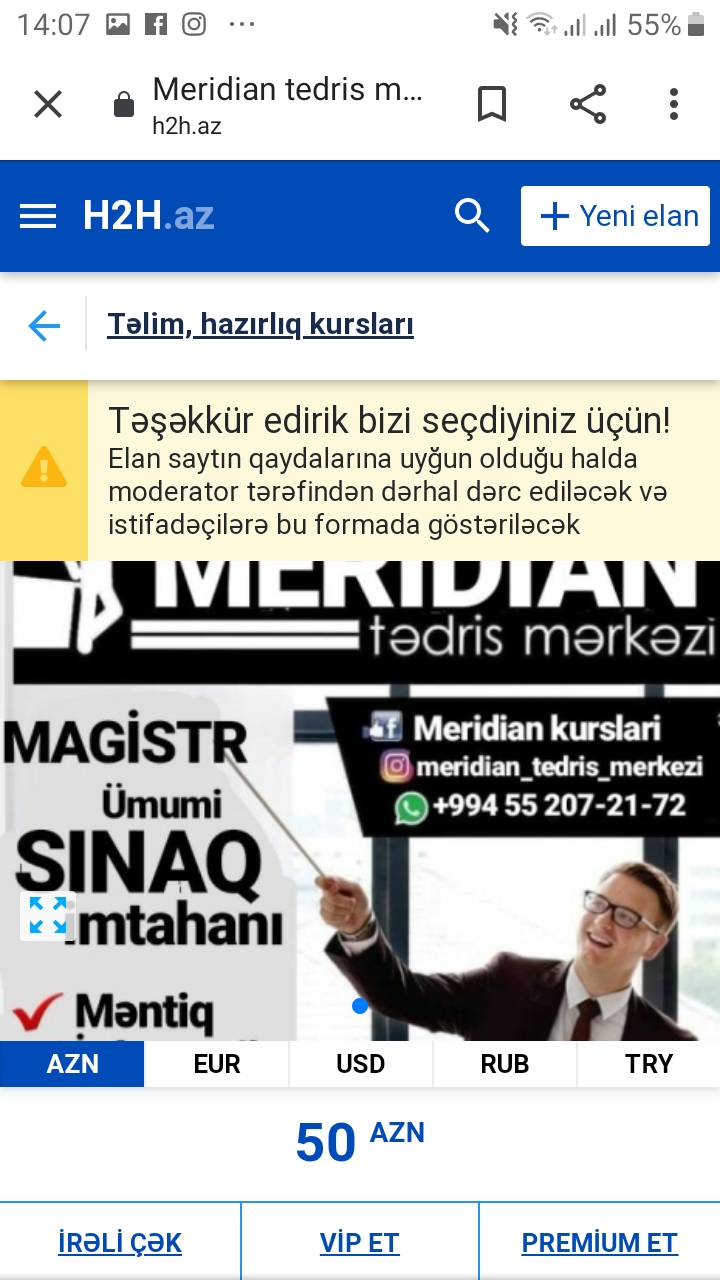Bookmark this page
720x1280 pixels.
(491, 104)
